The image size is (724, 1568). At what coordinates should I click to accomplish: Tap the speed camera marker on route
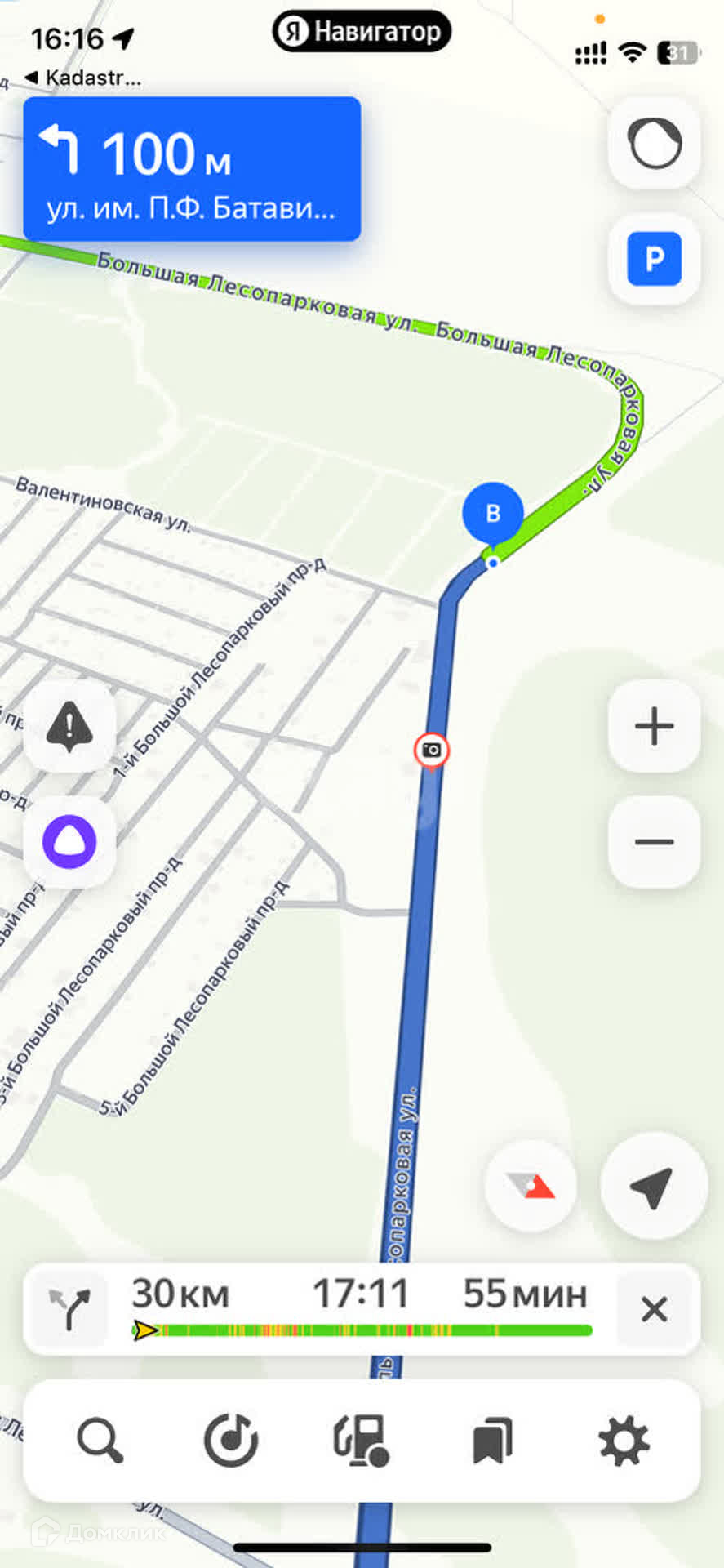(431, 750)
